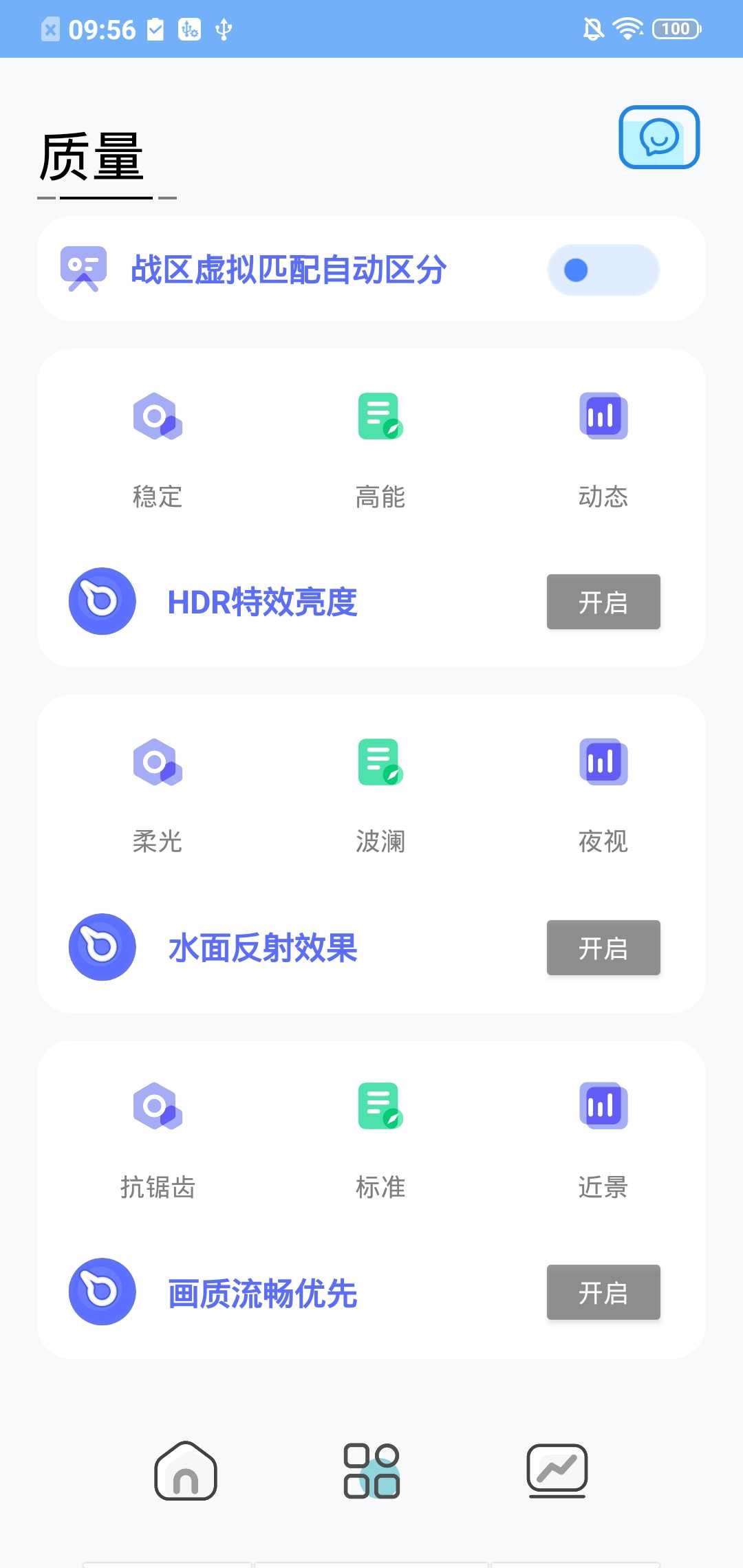
Task: Tap 开启 for HDR特效亮度
Action: 603,602
